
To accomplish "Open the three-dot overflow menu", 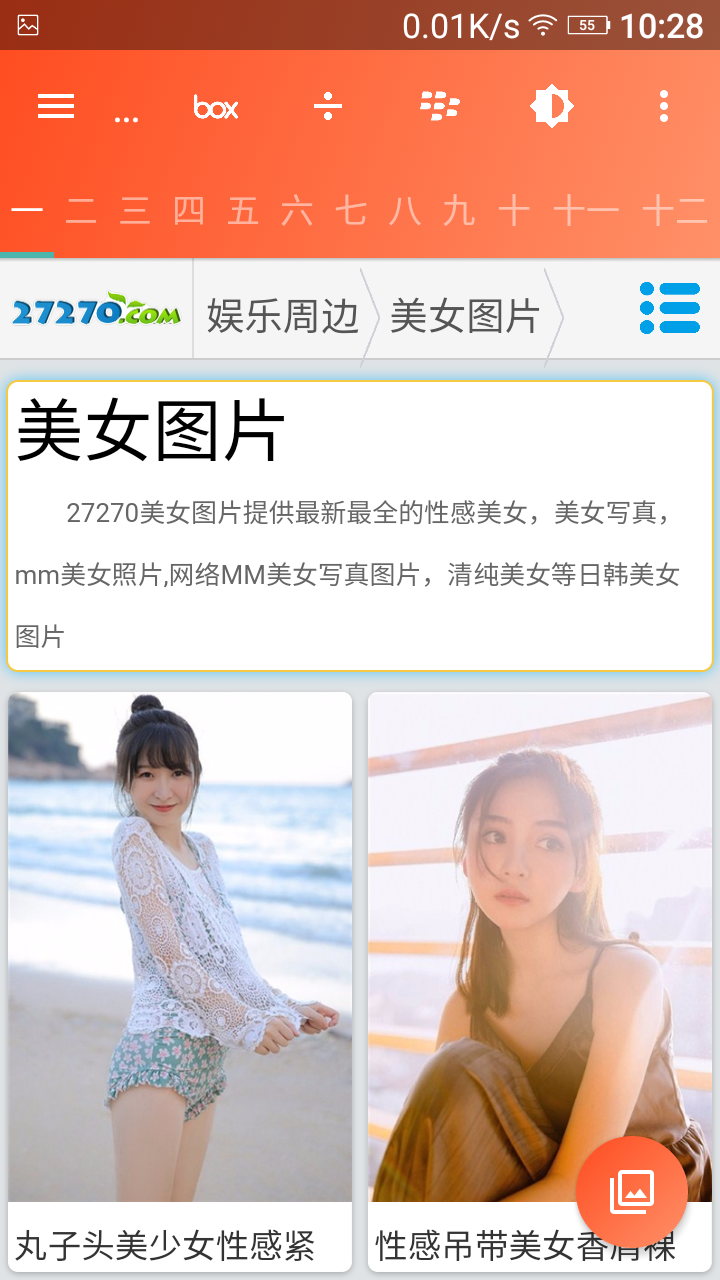I will click(664, 106).
